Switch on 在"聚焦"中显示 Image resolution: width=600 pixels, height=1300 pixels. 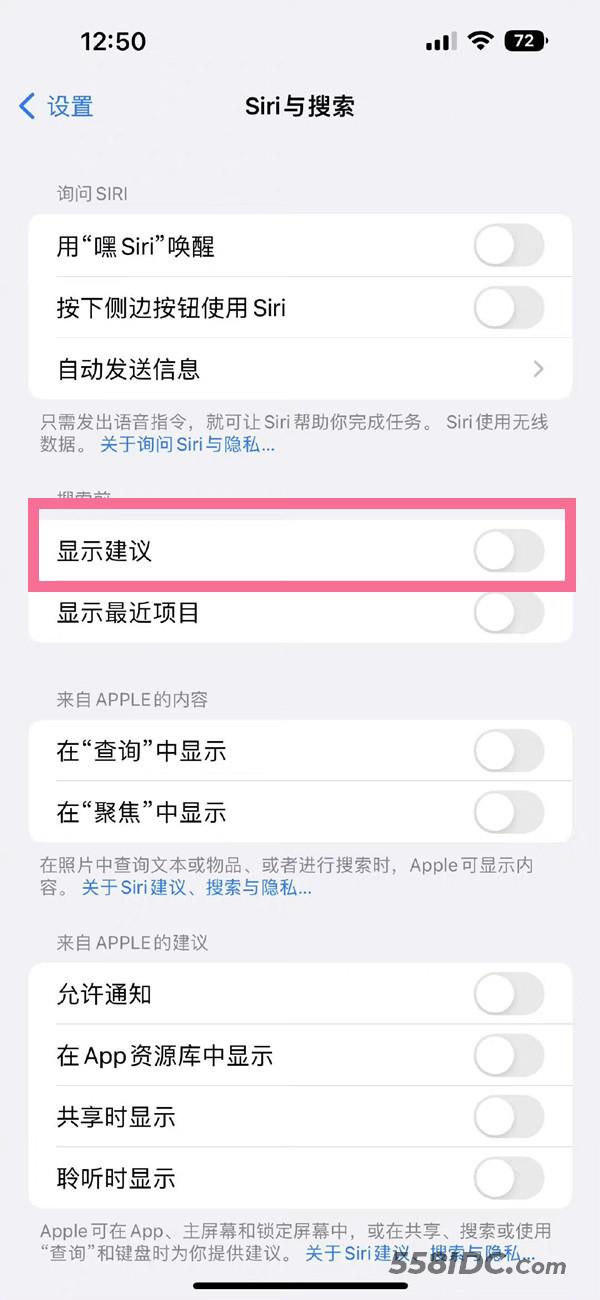510,812
